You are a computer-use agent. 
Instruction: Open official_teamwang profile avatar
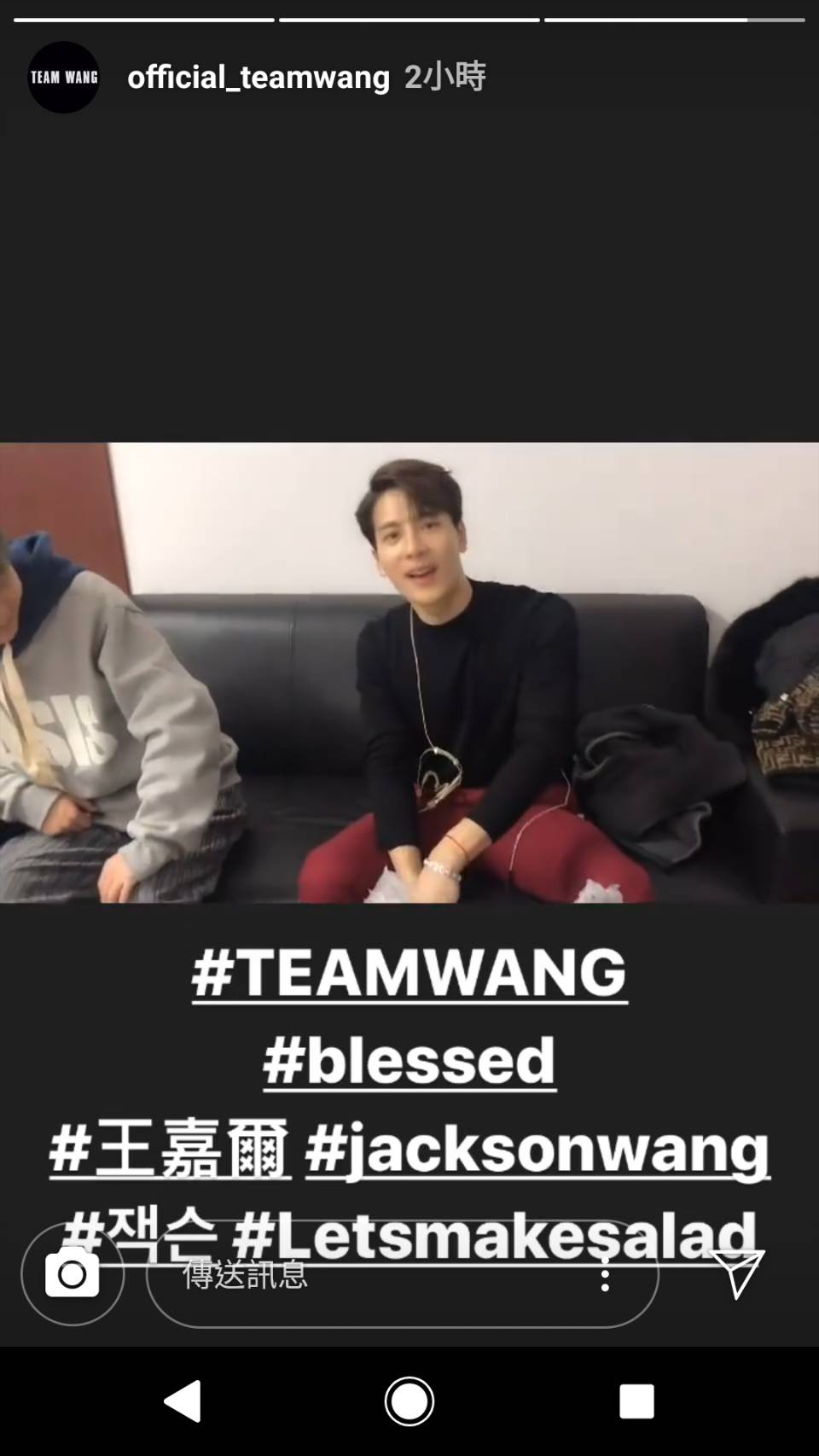64,78
